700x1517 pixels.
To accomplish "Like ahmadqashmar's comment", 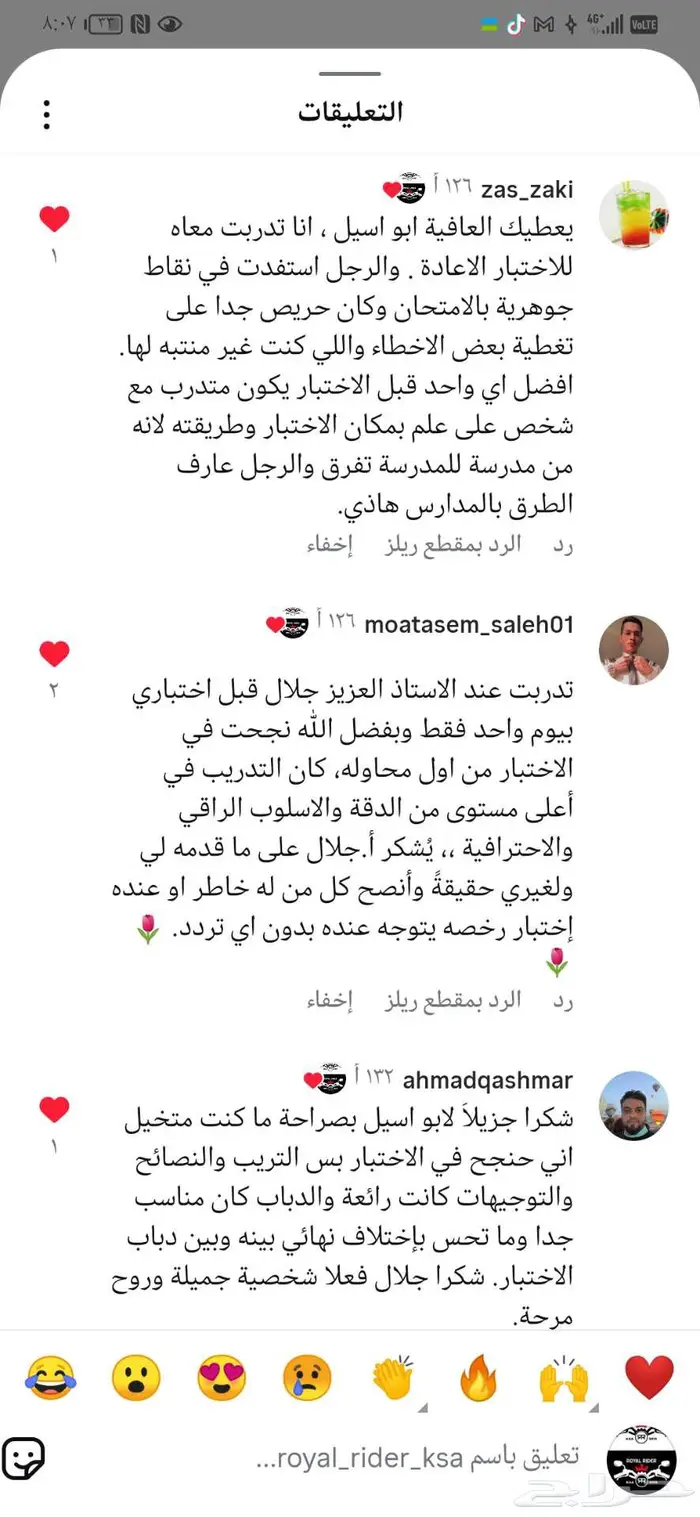I will tap(54, 1109).
